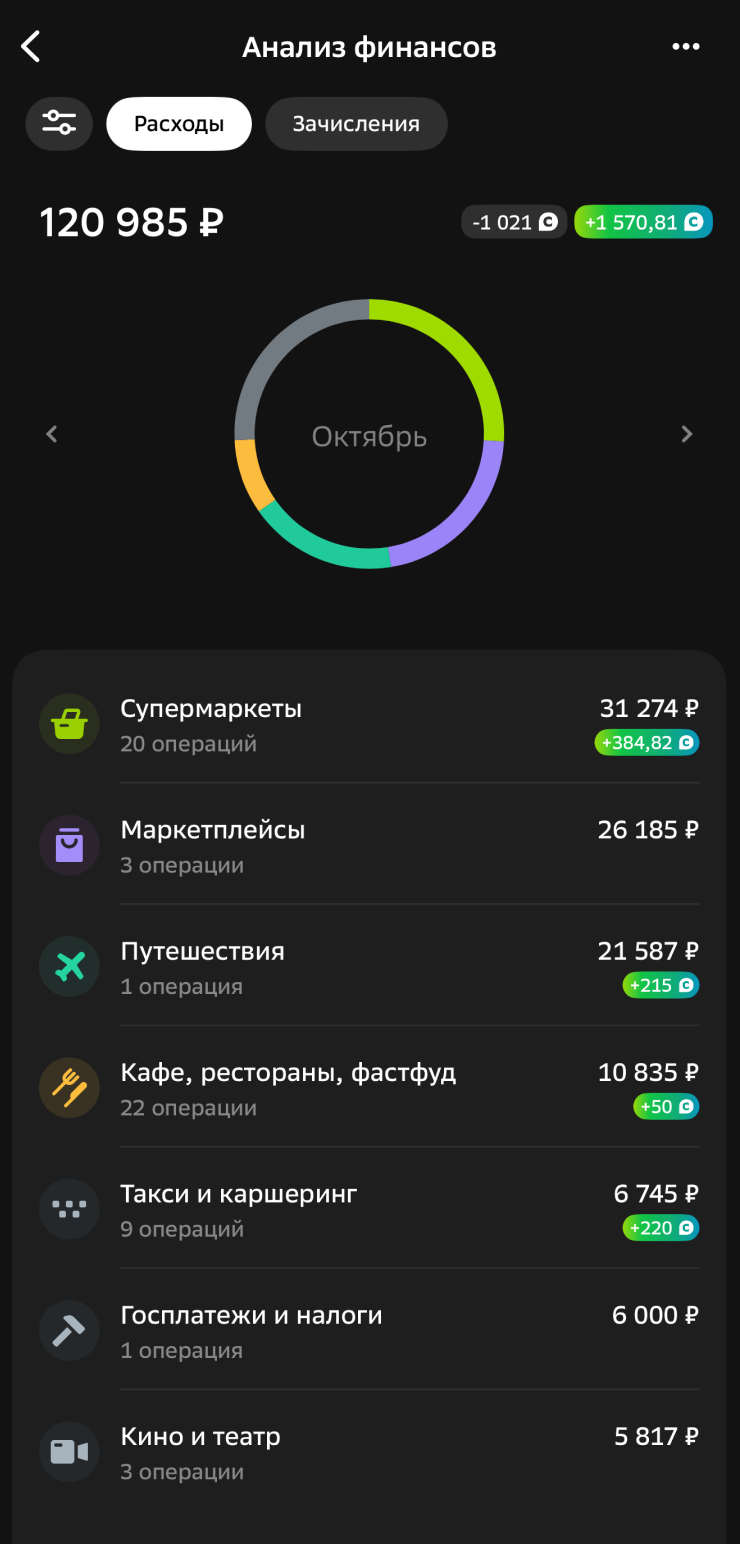Open the Маркетплейсы category
The height and width of the screenshot is (1544, 740).
coord(369,845)
